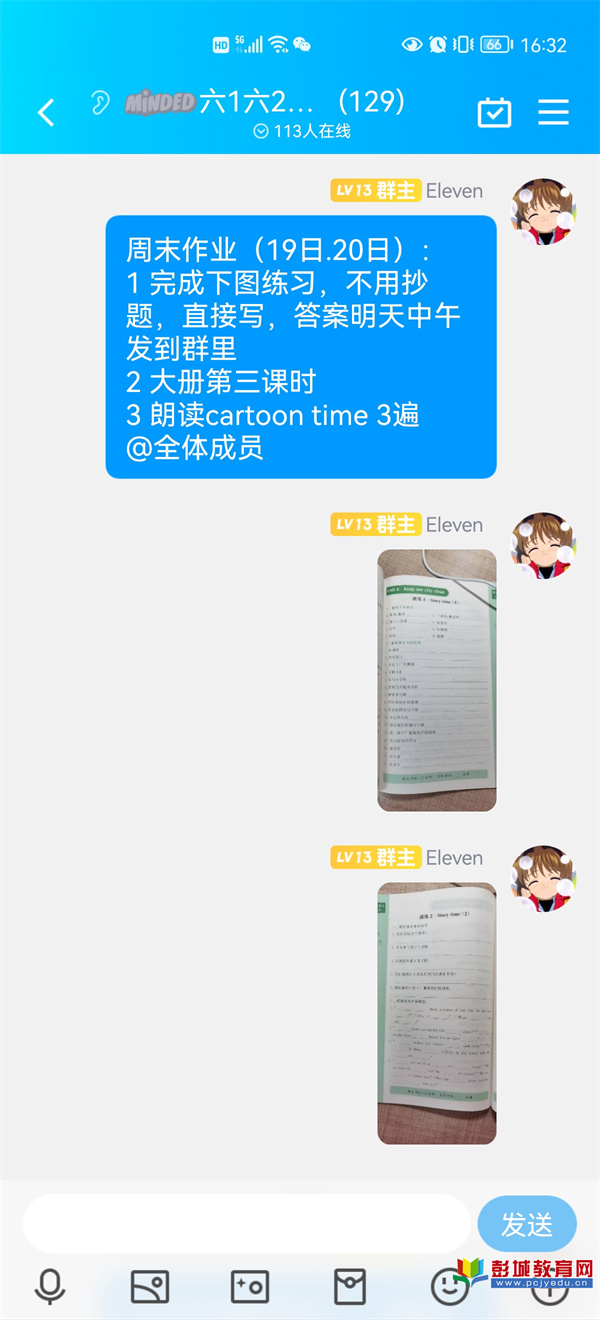Start a voice message with the microphone

(49, 1287)
